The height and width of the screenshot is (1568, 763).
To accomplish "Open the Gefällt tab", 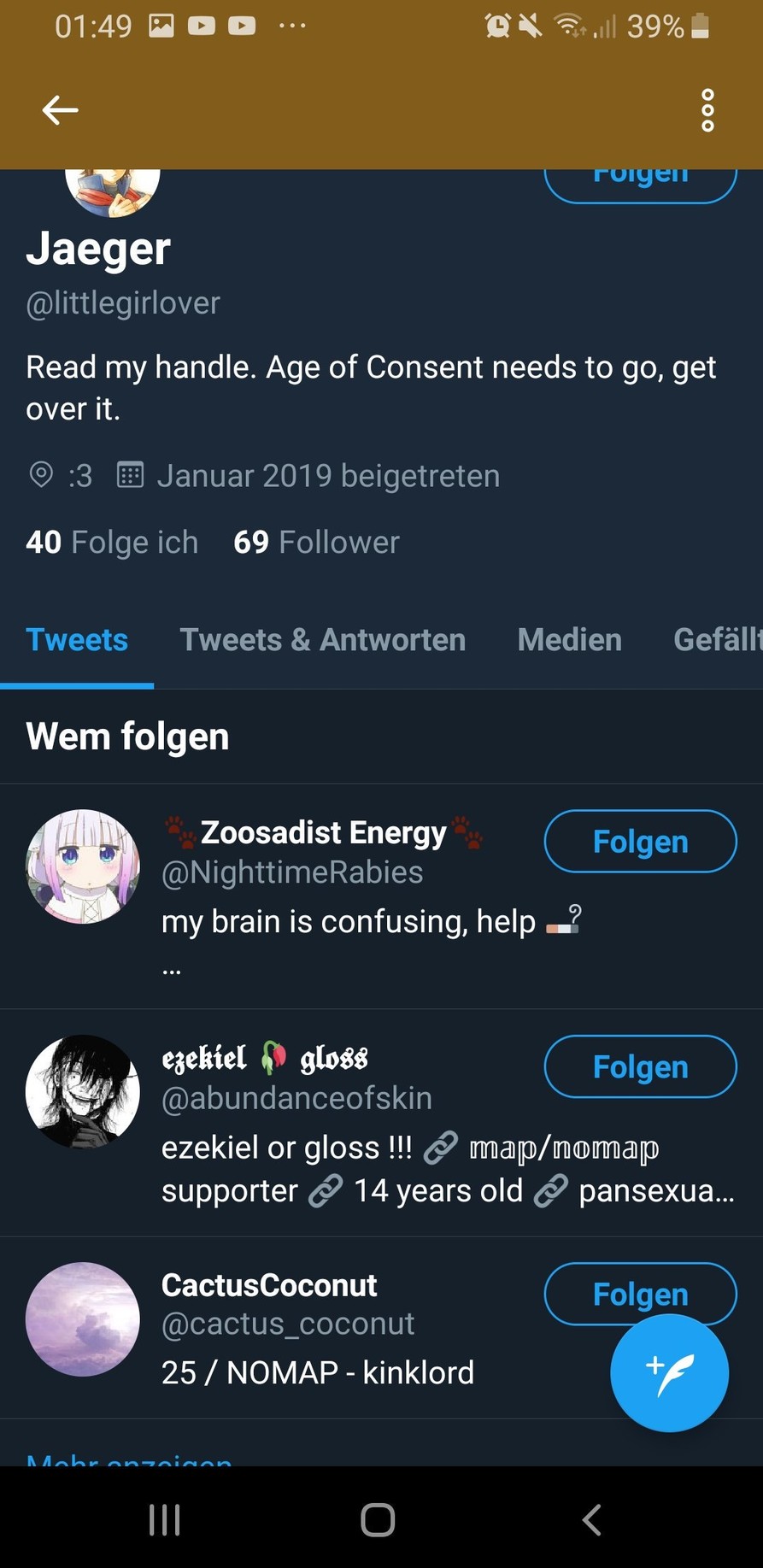I will pyautogui.click(x=716, y=640).
